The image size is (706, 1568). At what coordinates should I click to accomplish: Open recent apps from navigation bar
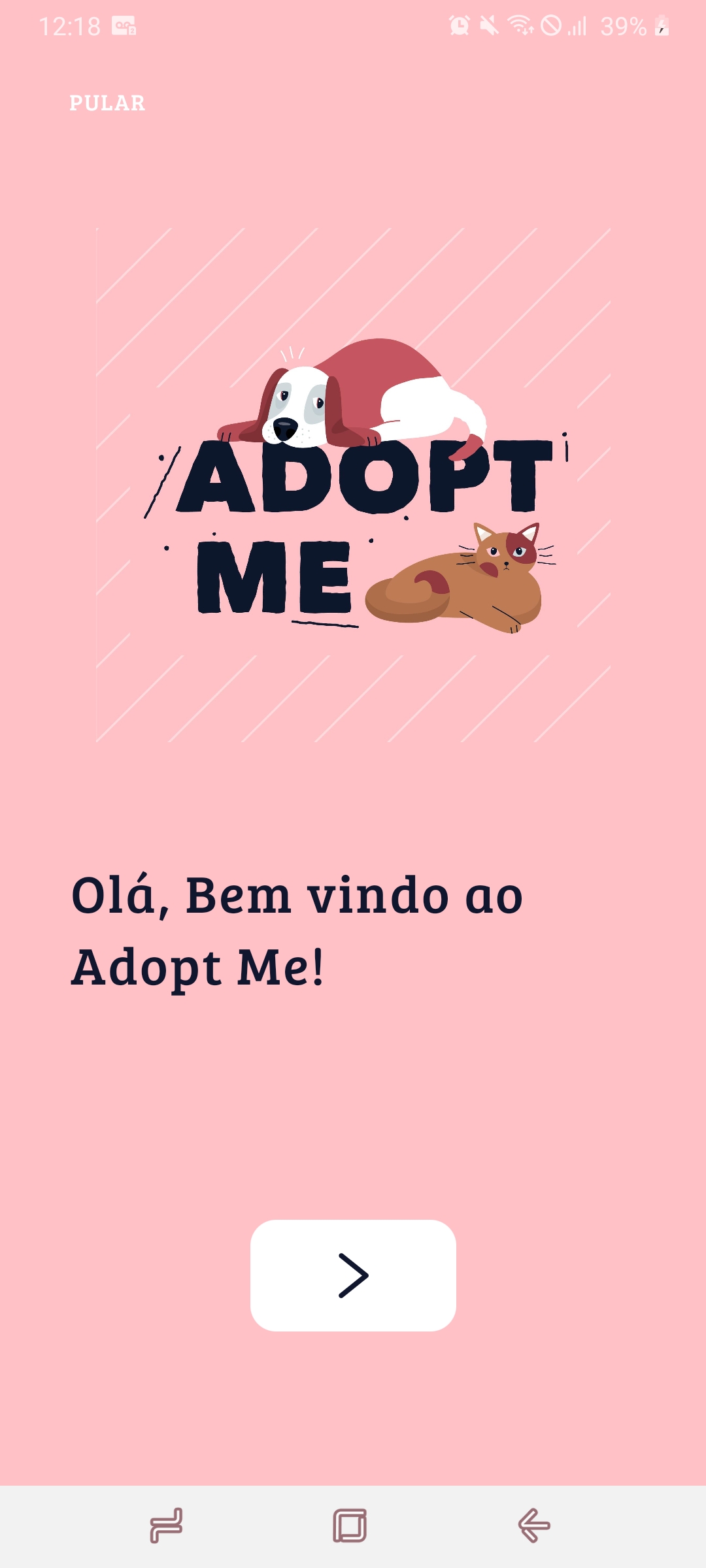coord(351,1524)
